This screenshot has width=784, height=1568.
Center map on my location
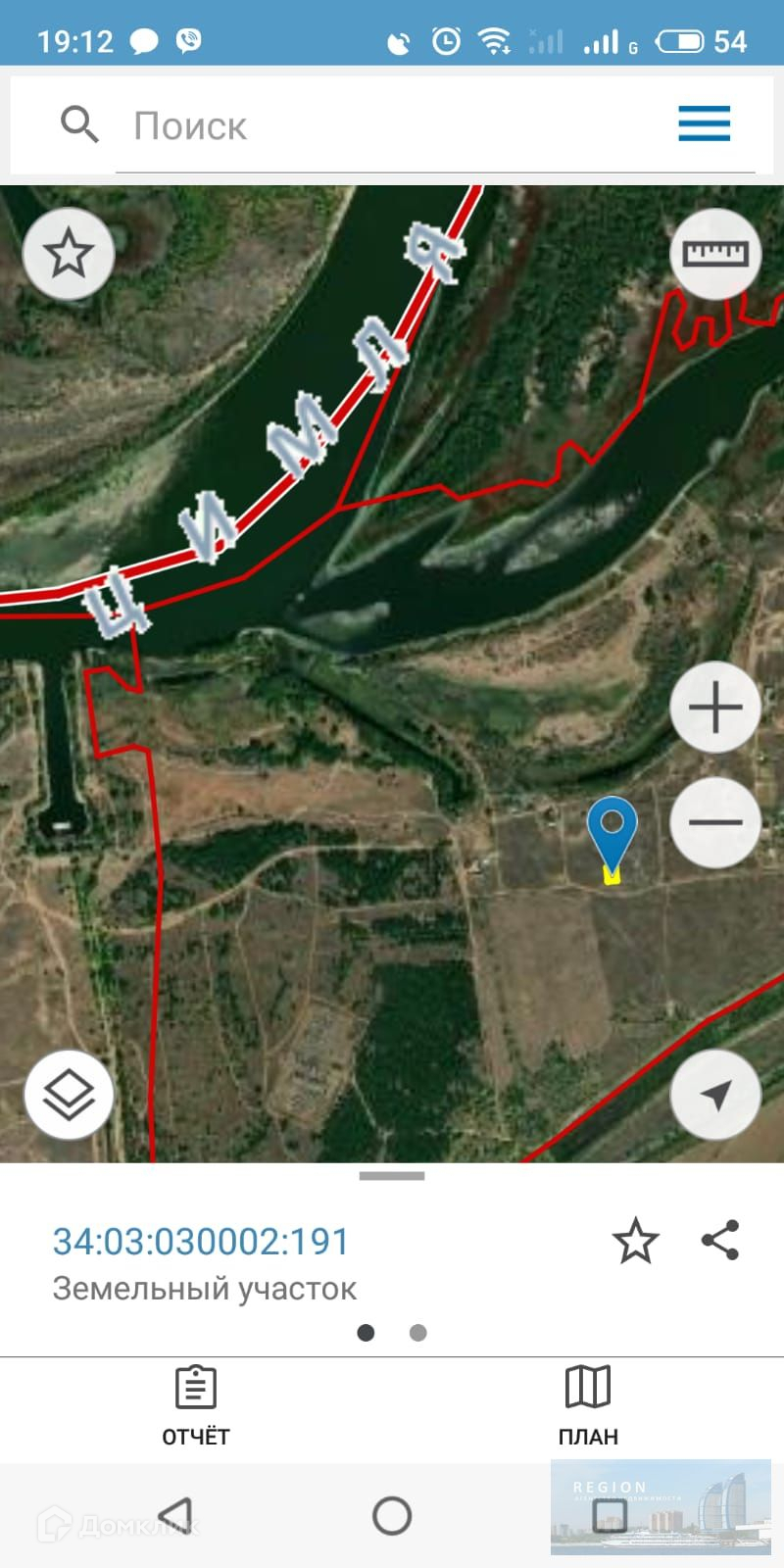point(715,1095)
